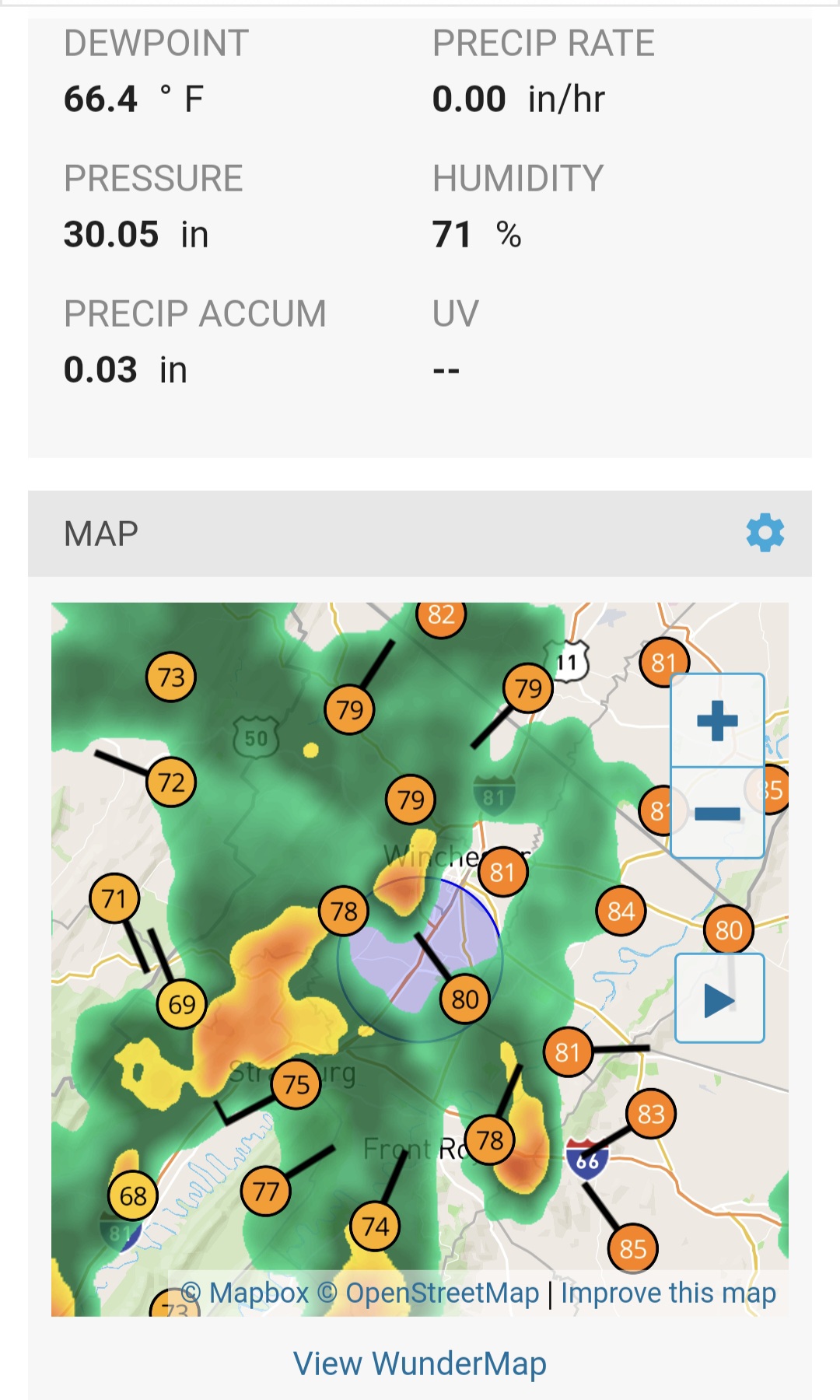Screen dimensions: 840x1400
Task: Select the weather station showing 68
Action: pyautogui.click(x=133, y=1195)
